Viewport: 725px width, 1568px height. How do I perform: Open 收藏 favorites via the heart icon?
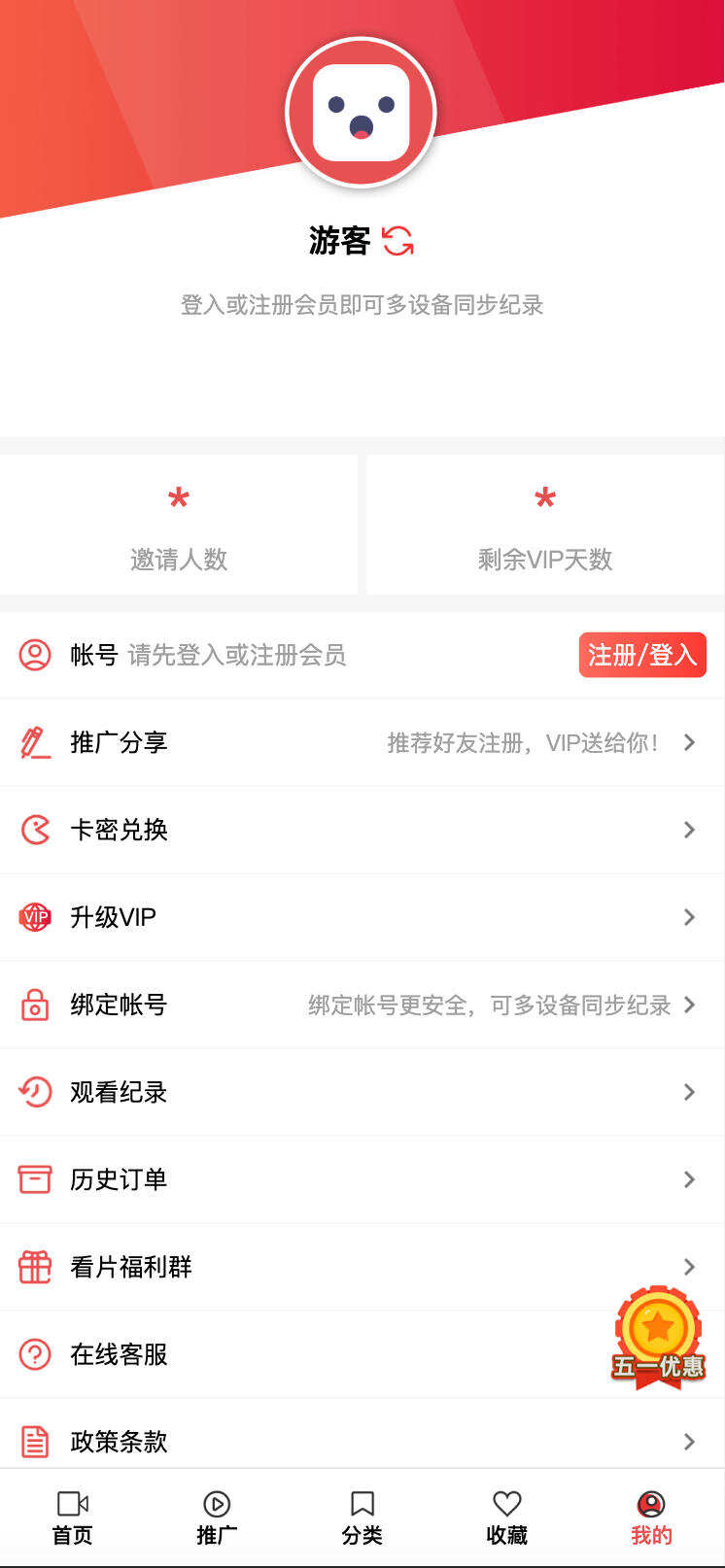tap(506, 1503)
